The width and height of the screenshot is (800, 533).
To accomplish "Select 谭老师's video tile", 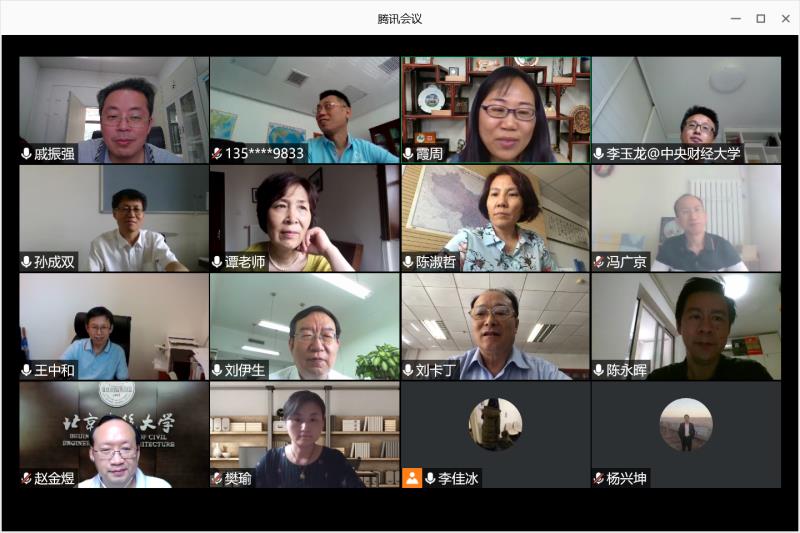I will click(304, 217).
